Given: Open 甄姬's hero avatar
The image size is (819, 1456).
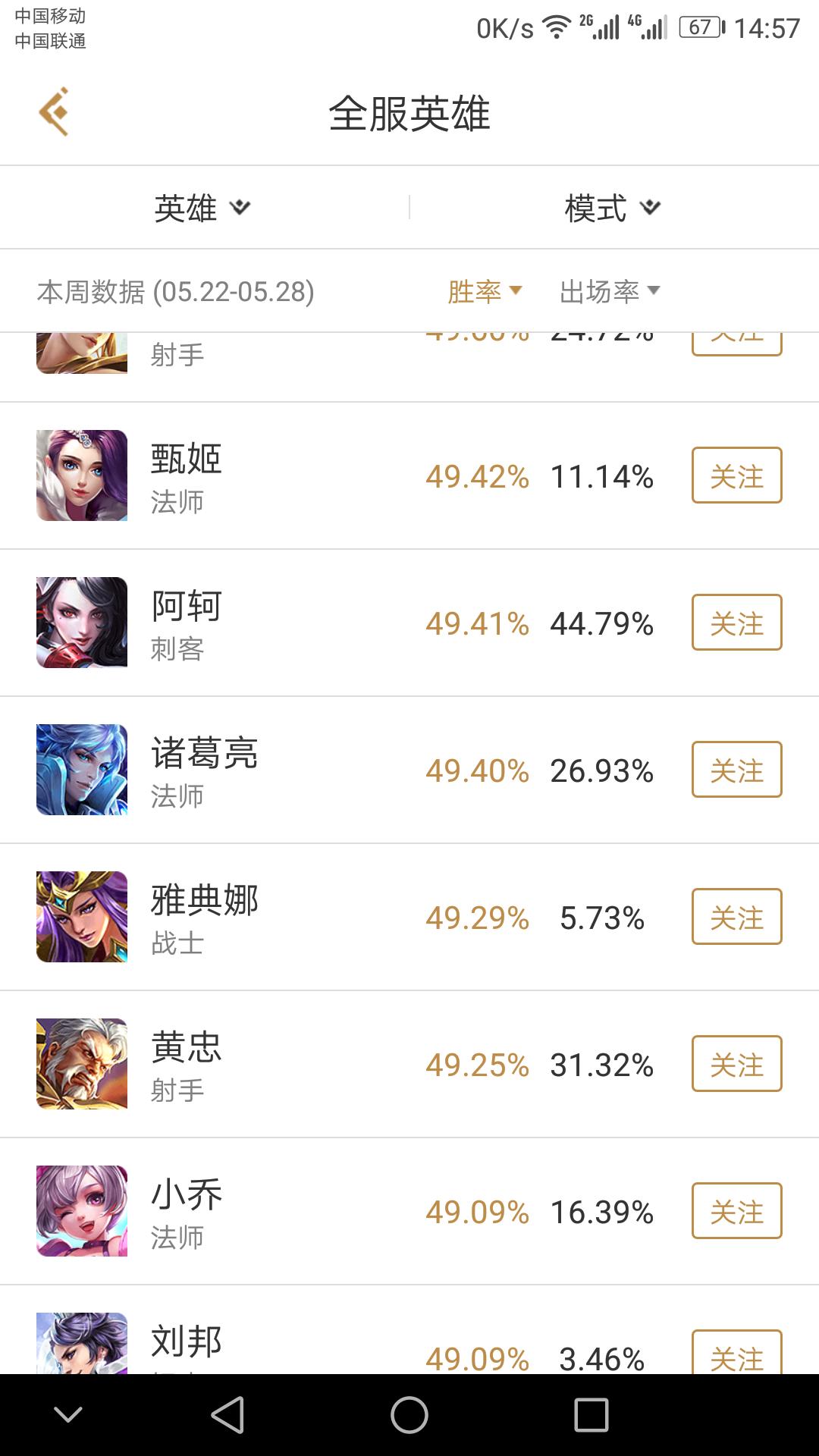Looking at the screenshot, I should coord(82,475).
